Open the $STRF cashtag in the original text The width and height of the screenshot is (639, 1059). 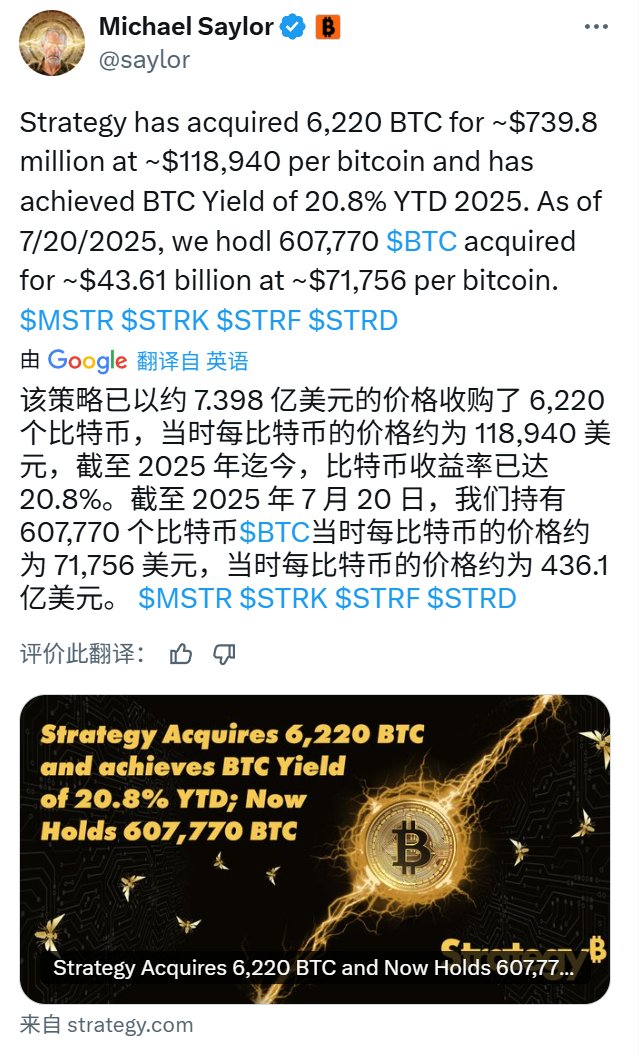(259, 320)
